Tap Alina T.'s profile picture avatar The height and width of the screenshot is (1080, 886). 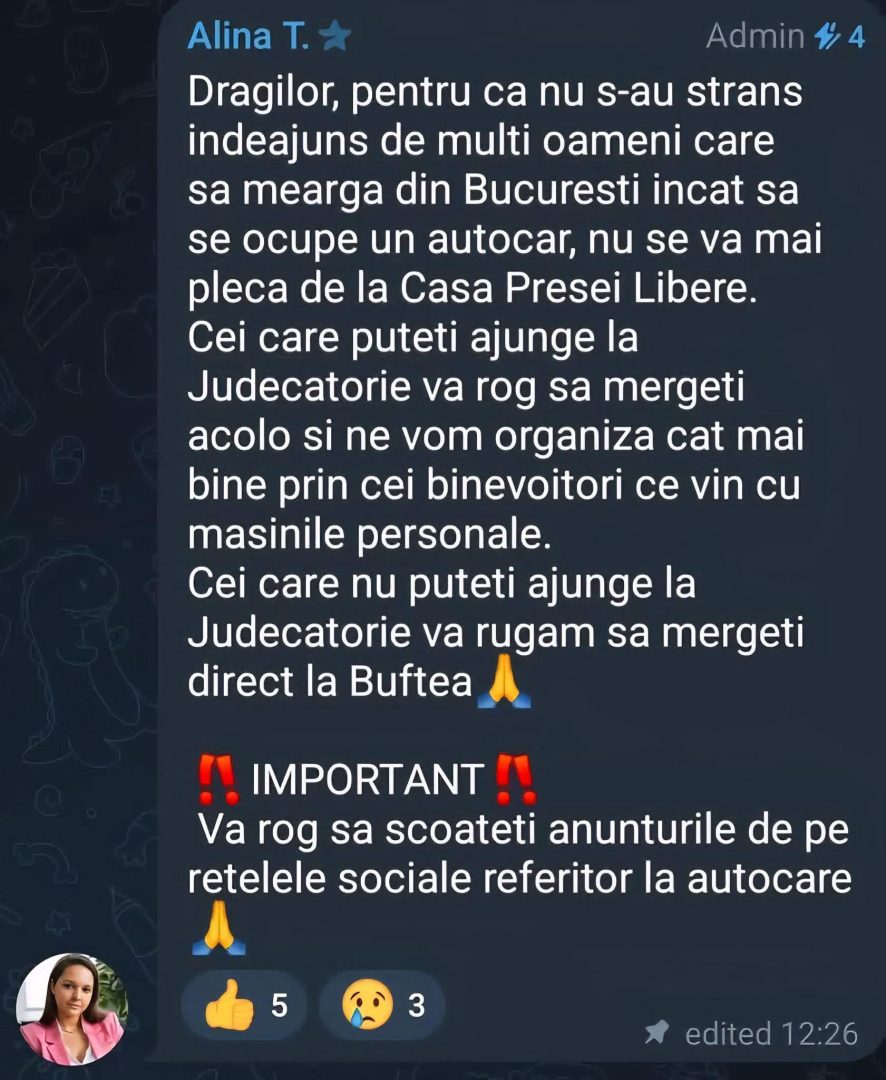[71, 1008]
